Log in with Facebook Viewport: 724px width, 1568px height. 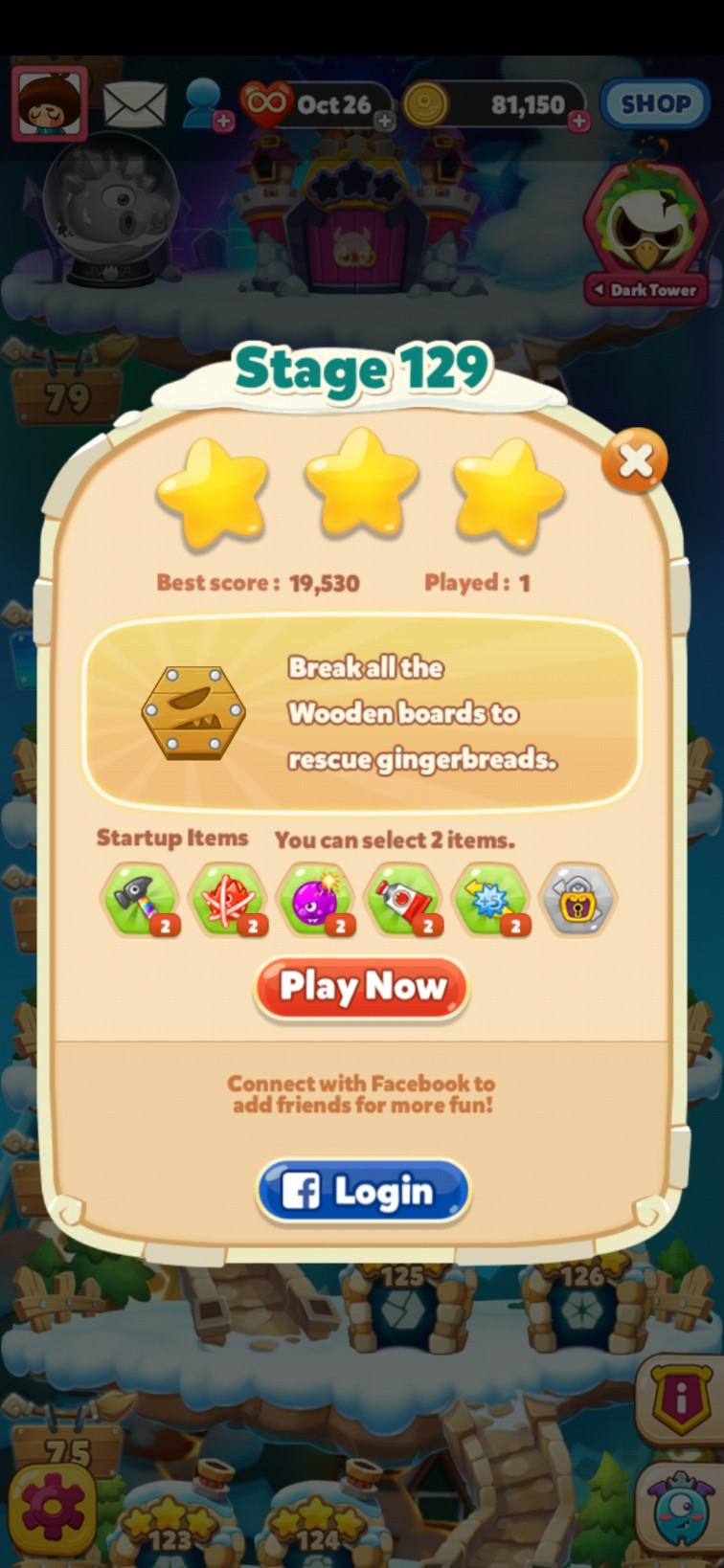[363, 1191]
